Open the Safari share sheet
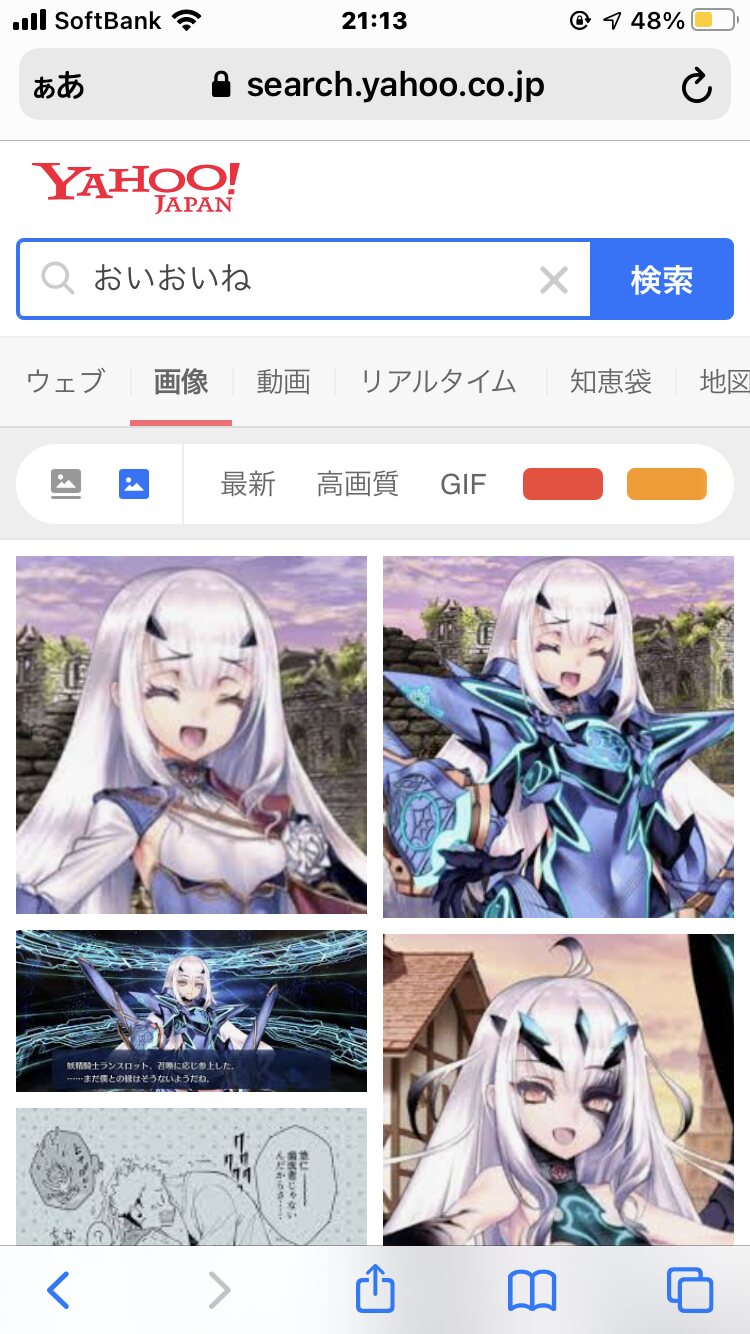Image resolution: width=750 pixels, height=1334 pixels. pyautogui.click(x=375, y=1289)
